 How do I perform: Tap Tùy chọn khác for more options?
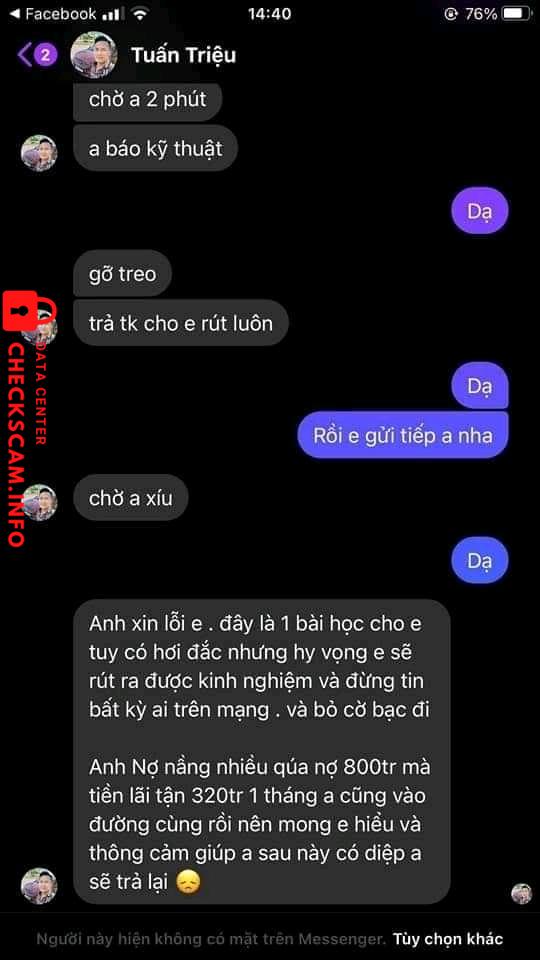tap(448, 939)
